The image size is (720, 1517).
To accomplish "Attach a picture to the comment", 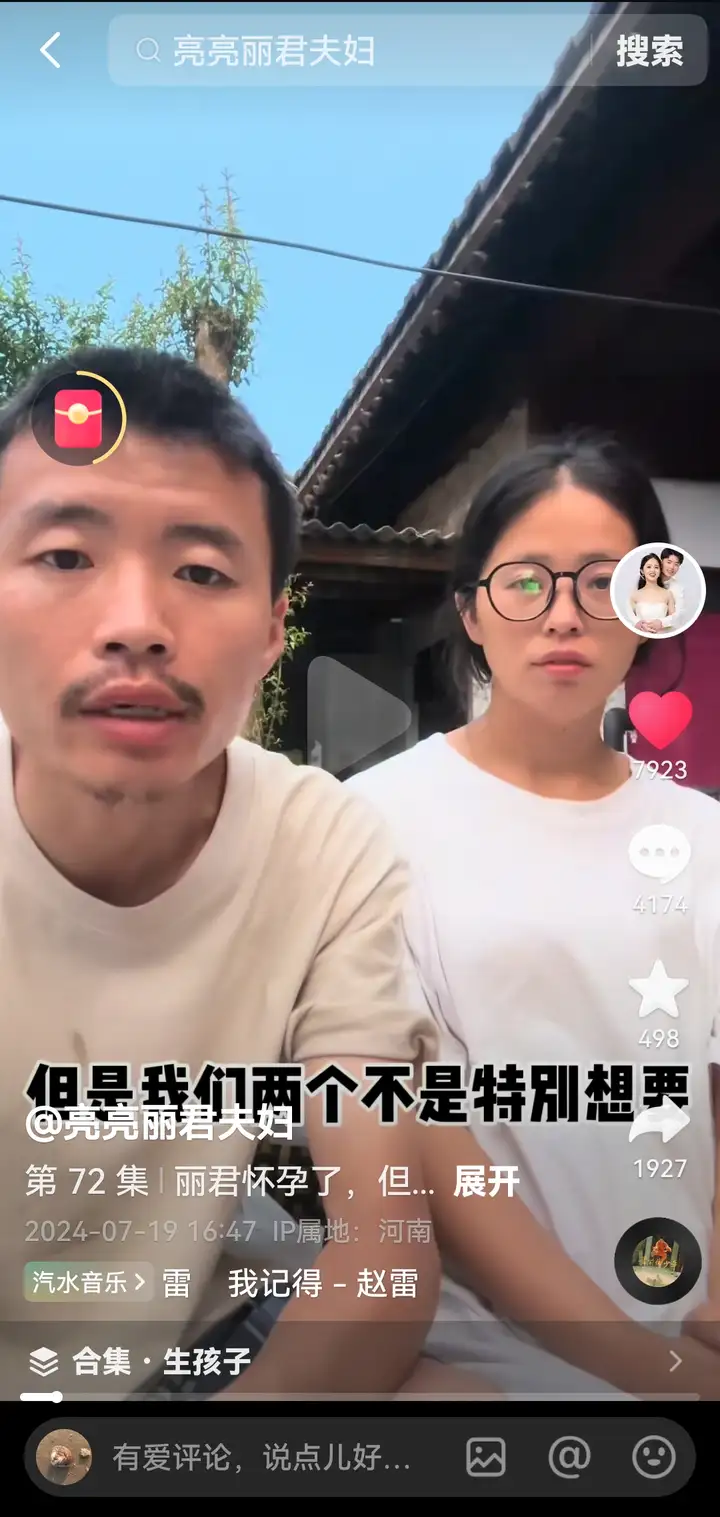I will (x=486, y=1458).
